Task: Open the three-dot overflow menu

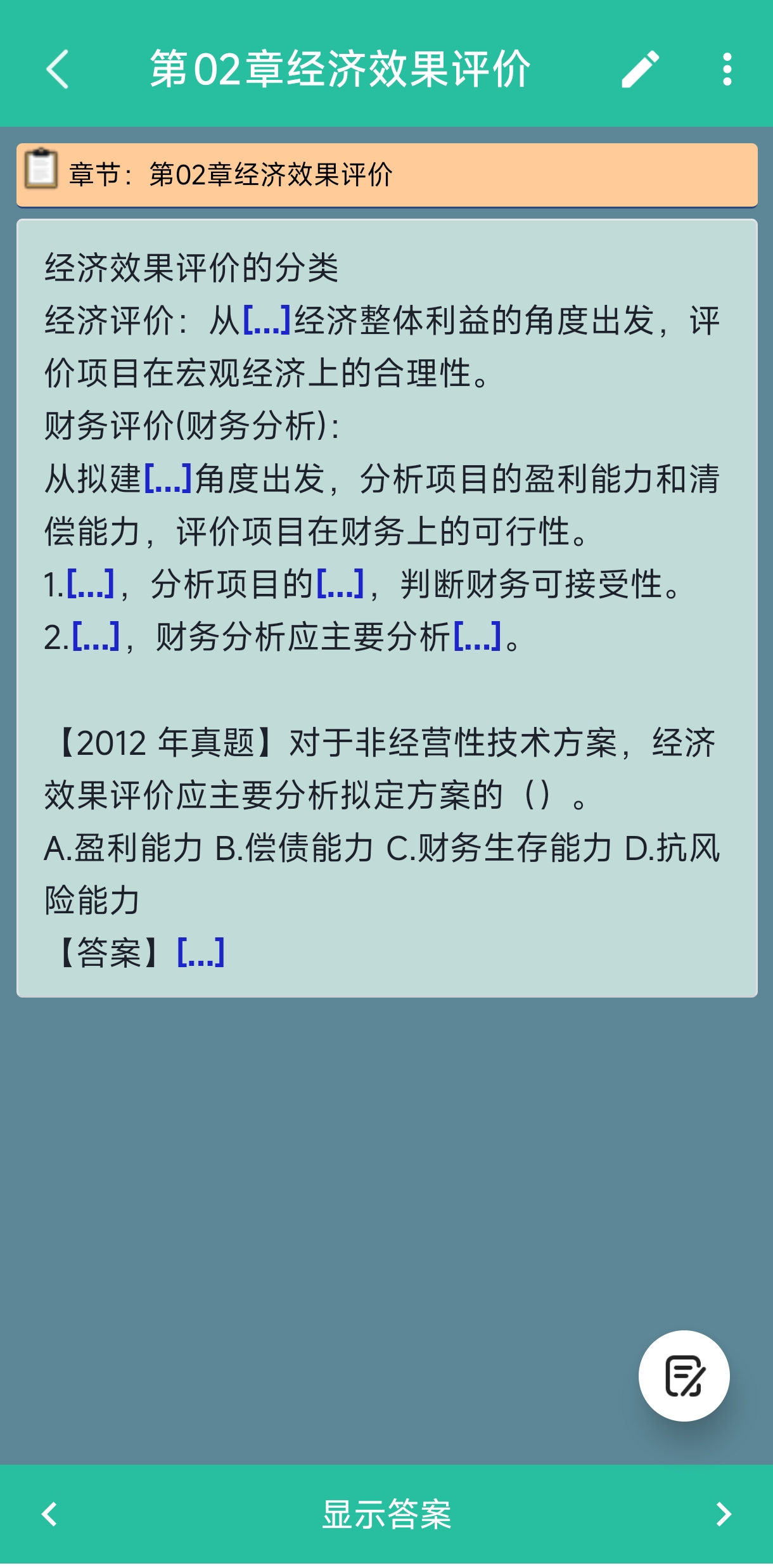Action: 727,69
